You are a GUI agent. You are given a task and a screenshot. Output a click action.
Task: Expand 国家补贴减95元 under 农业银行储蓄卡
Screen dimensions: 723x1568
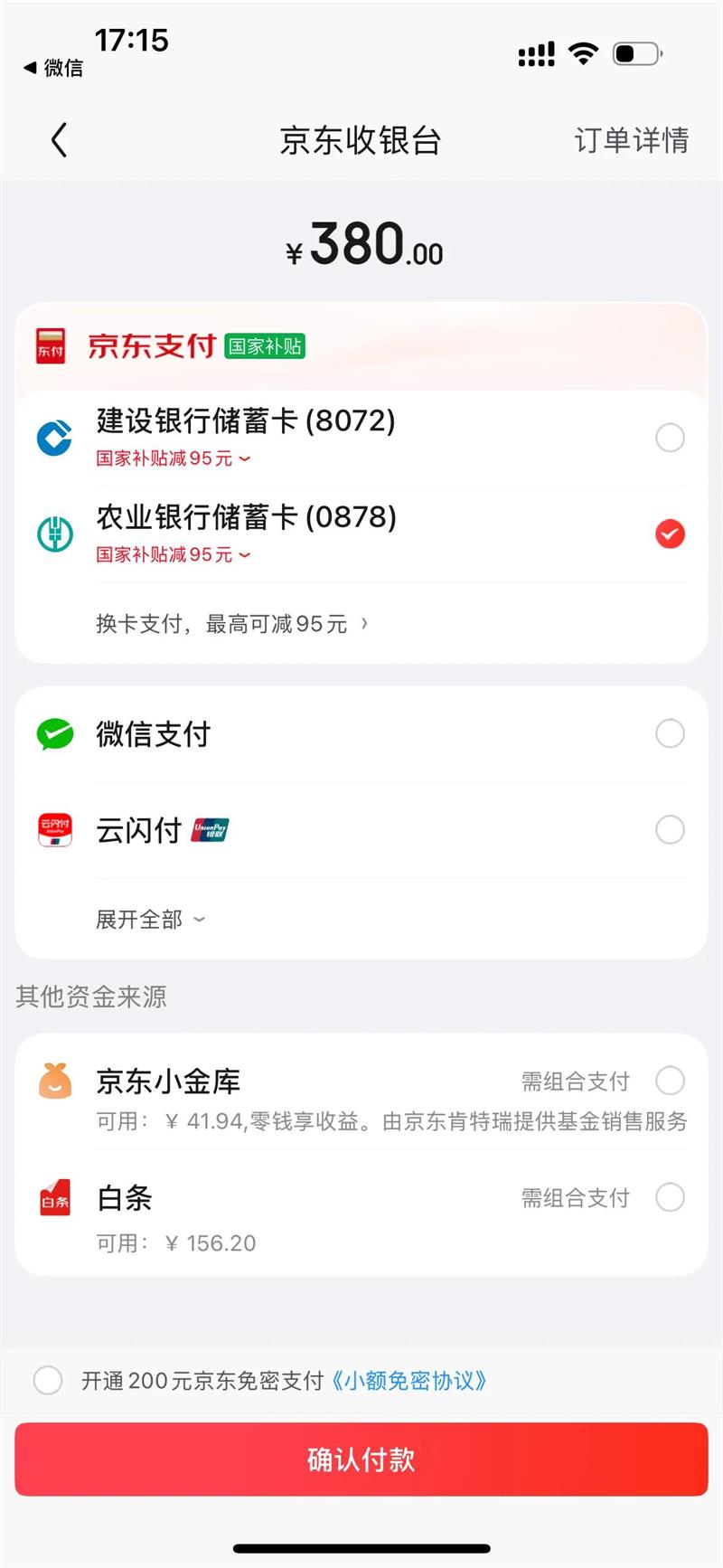tap(174, 554)
